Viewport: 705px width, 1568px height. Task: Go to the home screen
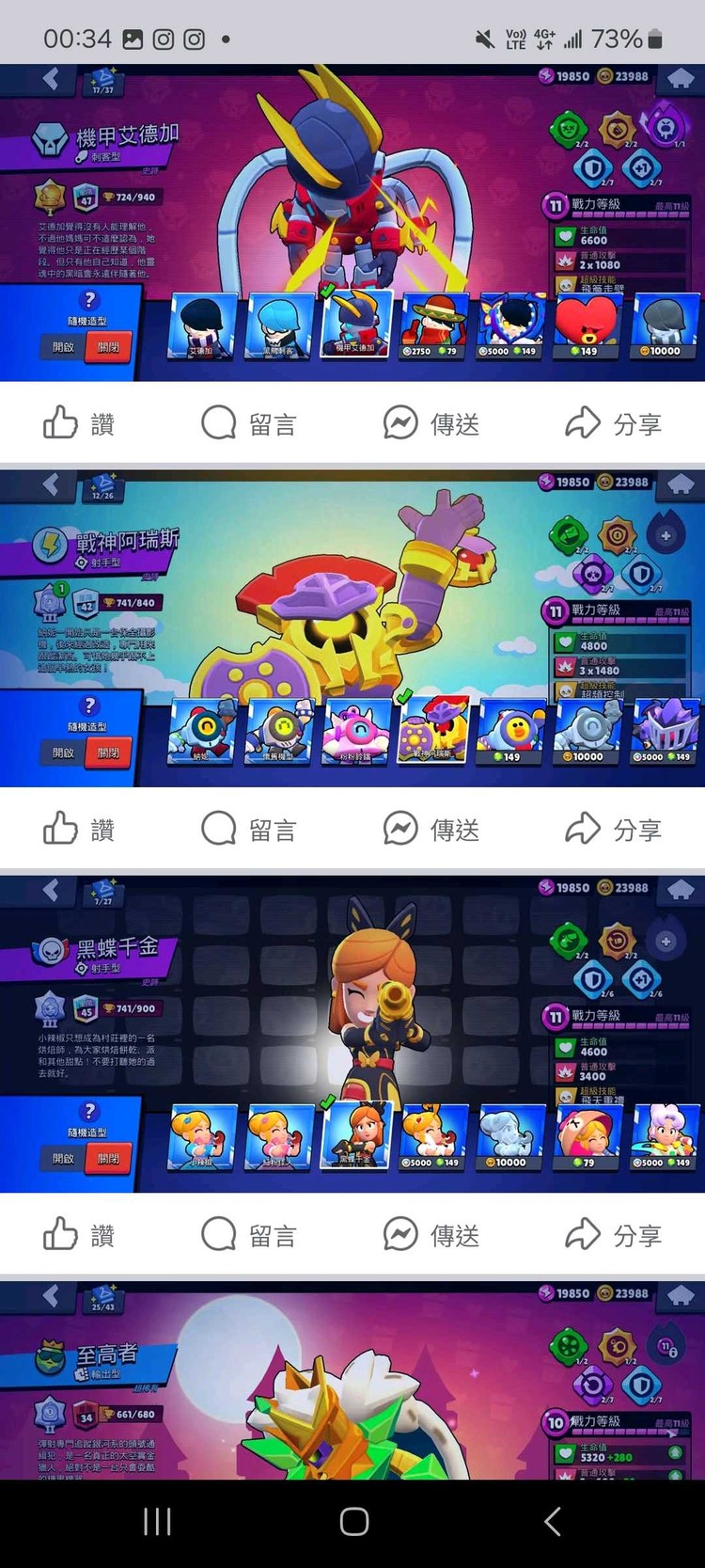353,1521
